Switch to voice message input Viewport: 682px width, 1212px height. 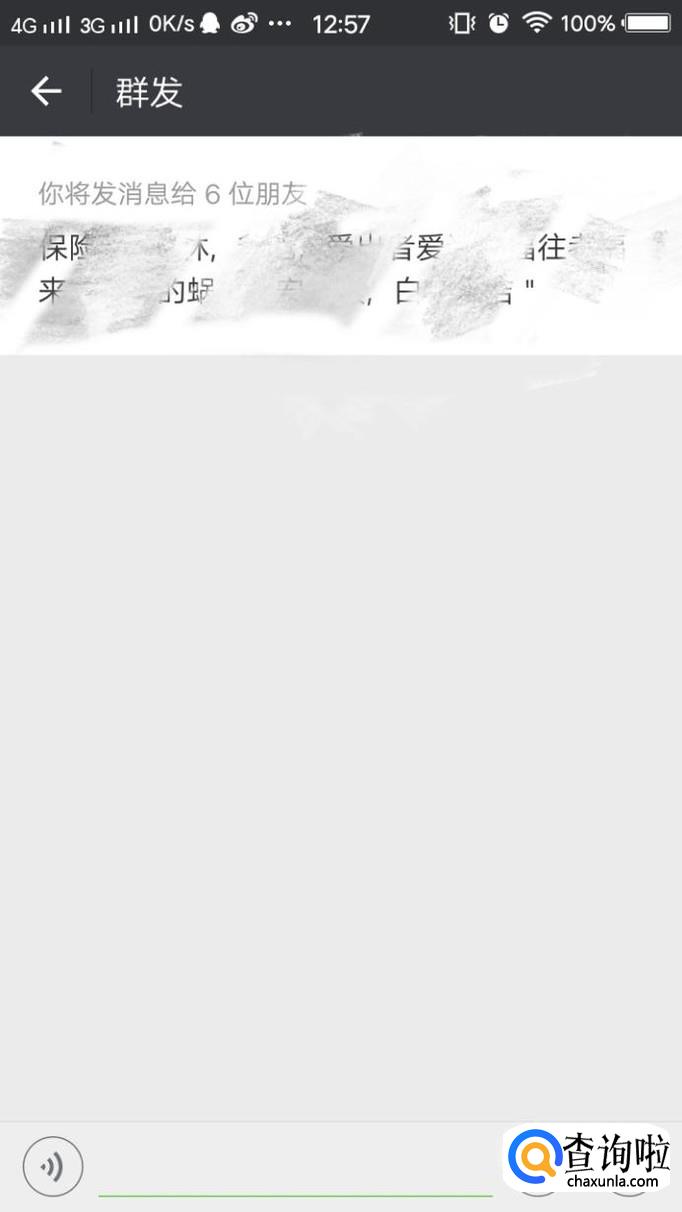(53, 1166)
